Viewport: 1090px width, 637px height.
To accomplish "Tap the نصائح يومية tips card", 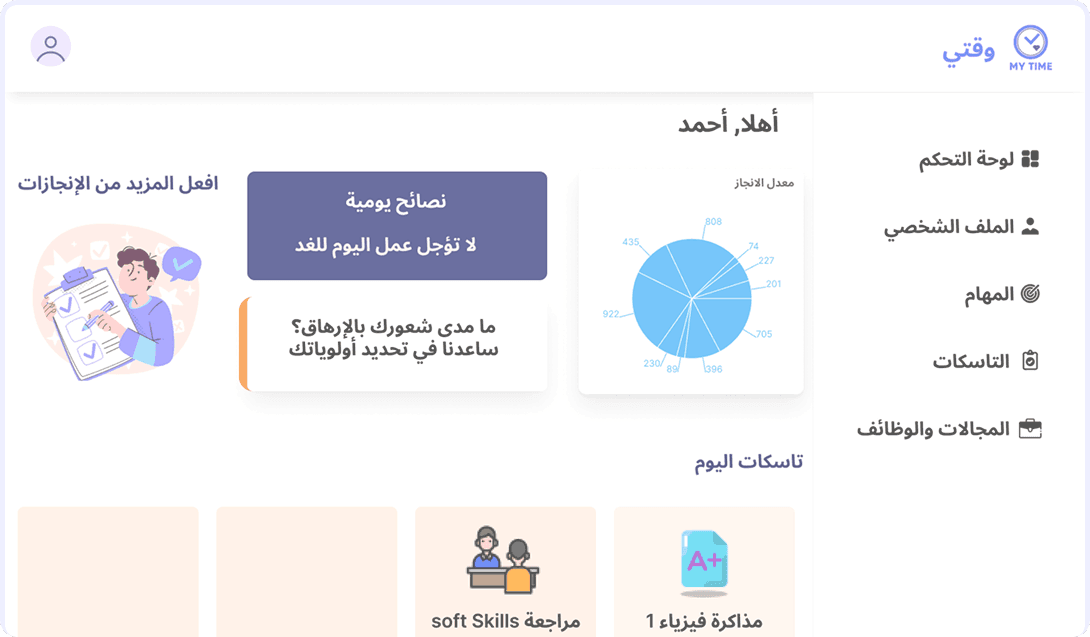I will point(397,225).
